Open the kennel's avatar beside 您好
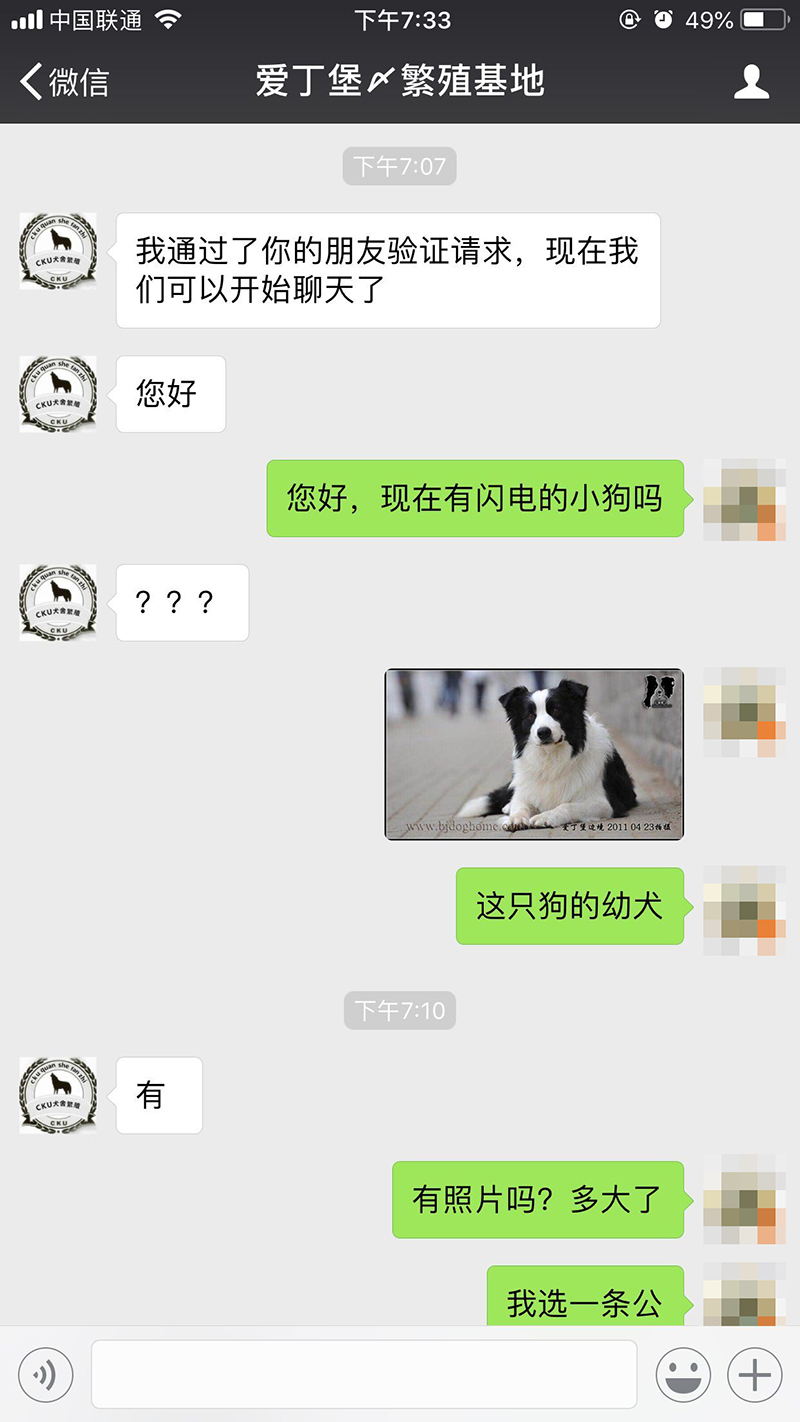This screenshot has height=1422, width=800. (58, 394)
